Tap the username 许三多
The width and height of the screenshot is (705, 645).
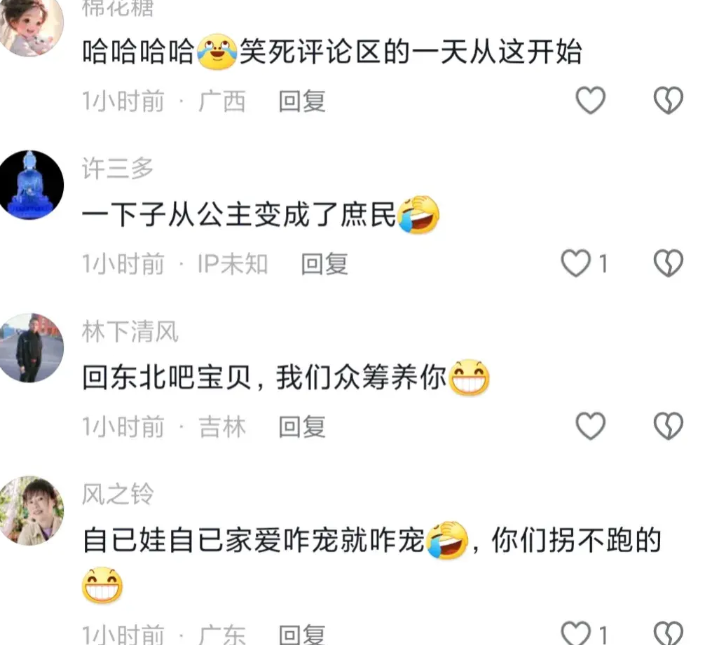point(118,169)
